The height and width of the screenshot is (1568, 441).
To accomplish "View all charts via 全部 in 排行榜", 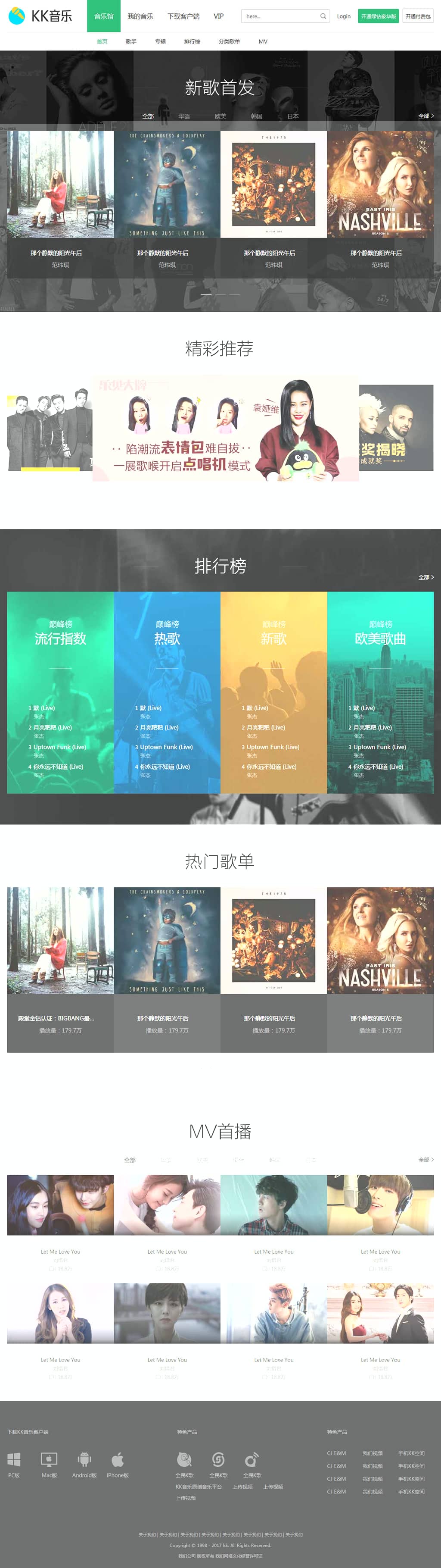I will tap(425, 577).
